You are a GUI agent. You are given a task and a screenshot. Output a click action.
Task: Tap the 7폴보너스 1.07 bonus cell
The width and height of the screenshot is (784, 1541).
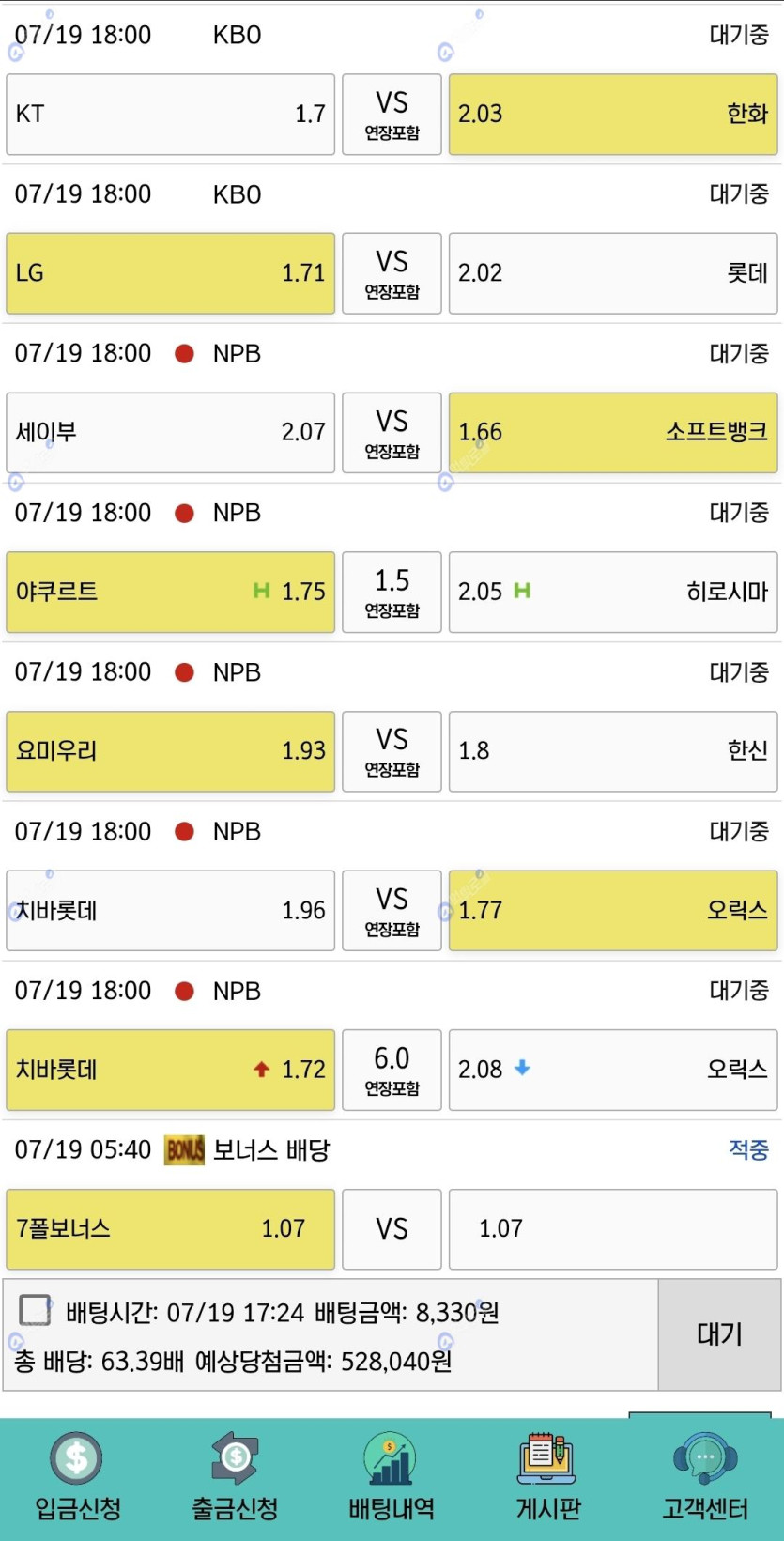pos(171,1229)
